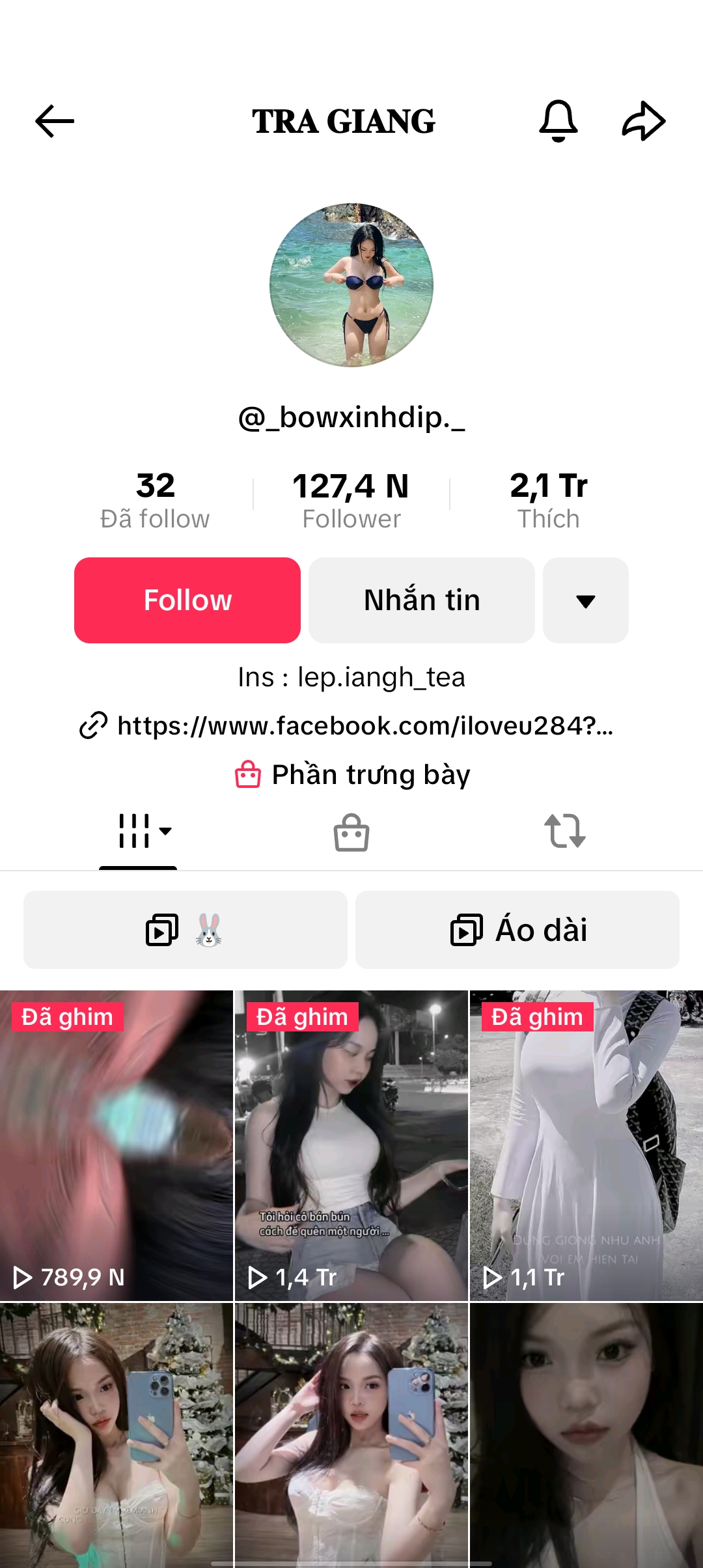This screenshot has width=703, height=1568.
Task: Go back using the arrow icon
Action: click(55, 121)
